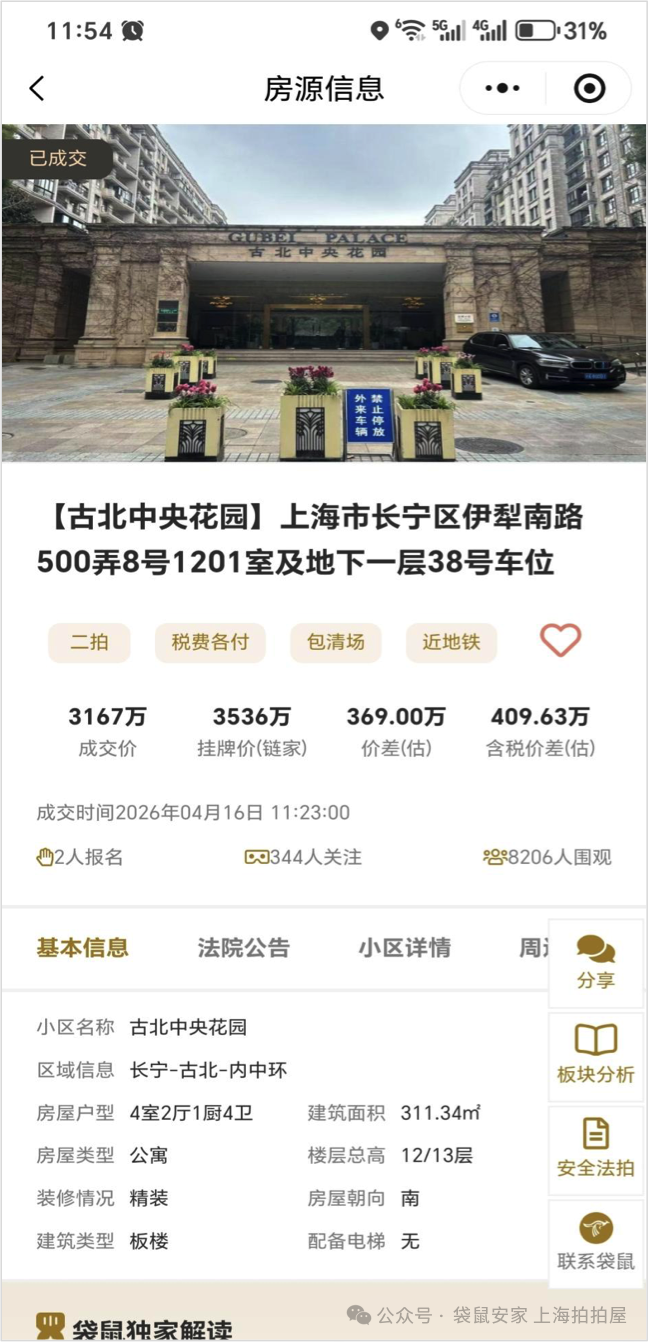Switch to the 基本信息 tab
648x1342 pixels.
[x=82, y=947]
